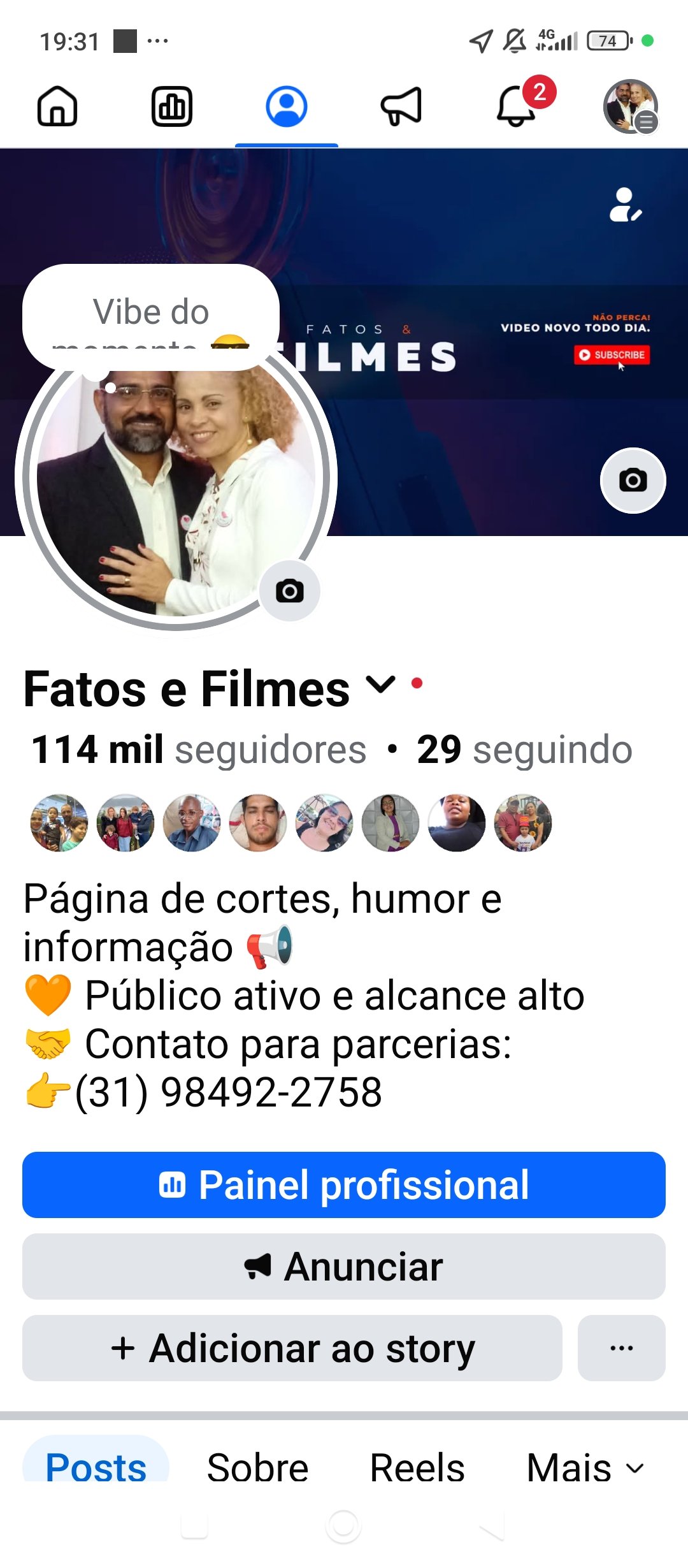Screen dimensions: 688x1568
Task: Change the profile picture with camera icon
Action: [290, 591]
